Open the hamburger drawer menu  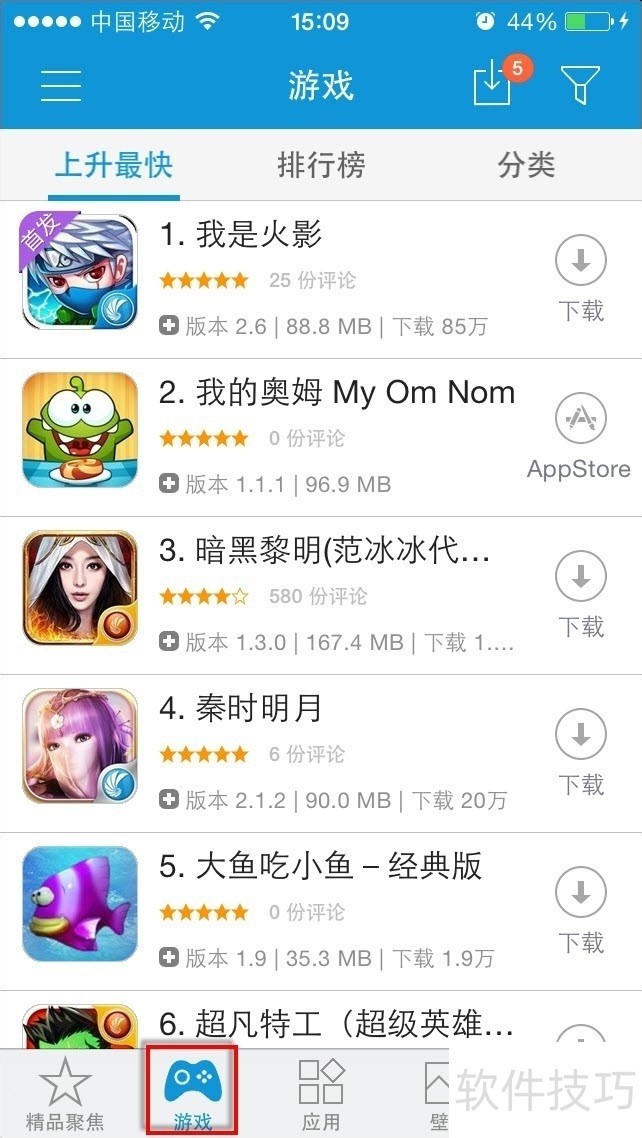(x=61, y=85)
